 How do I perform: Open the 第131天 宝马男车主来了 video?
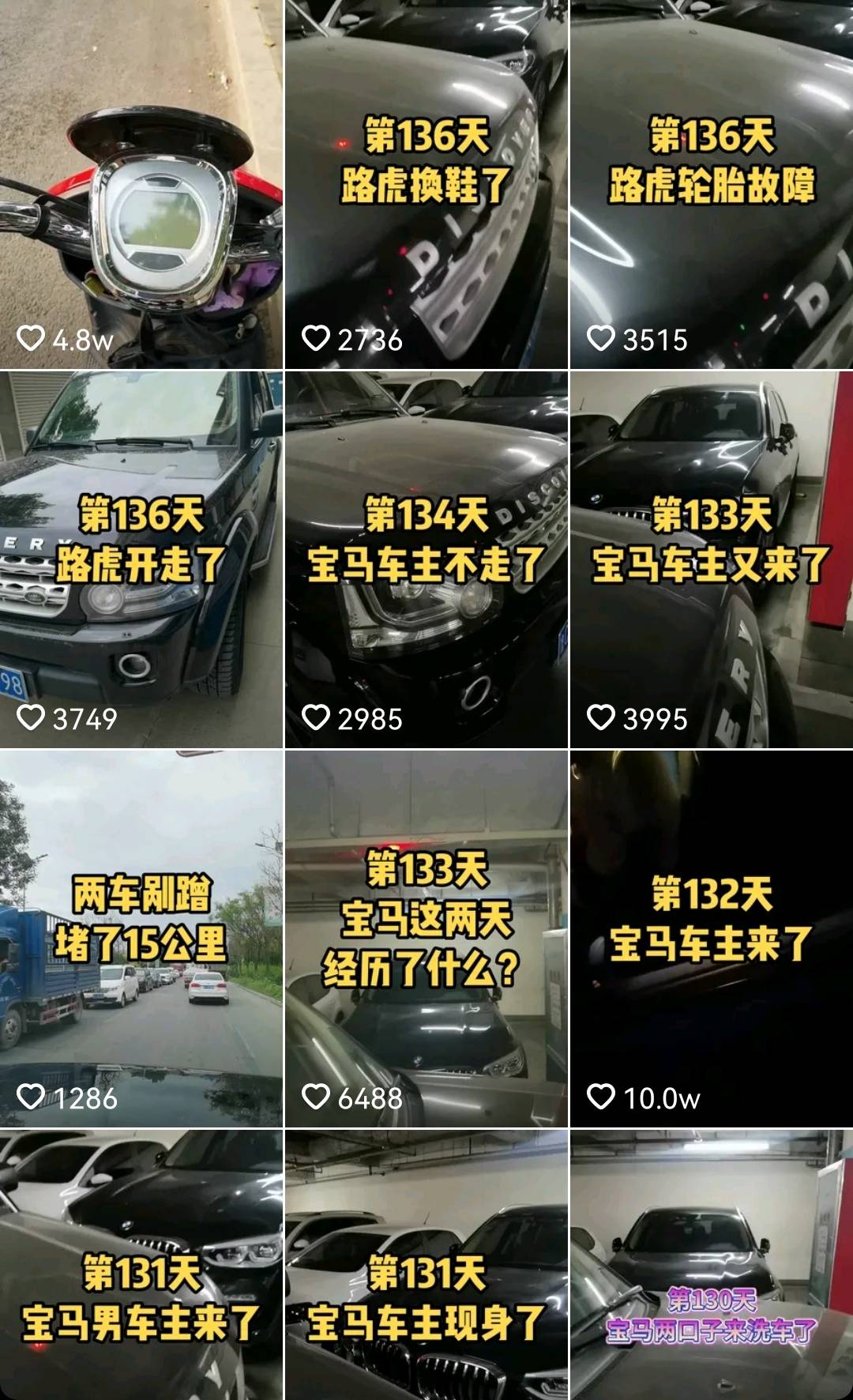coord(141,1264)
